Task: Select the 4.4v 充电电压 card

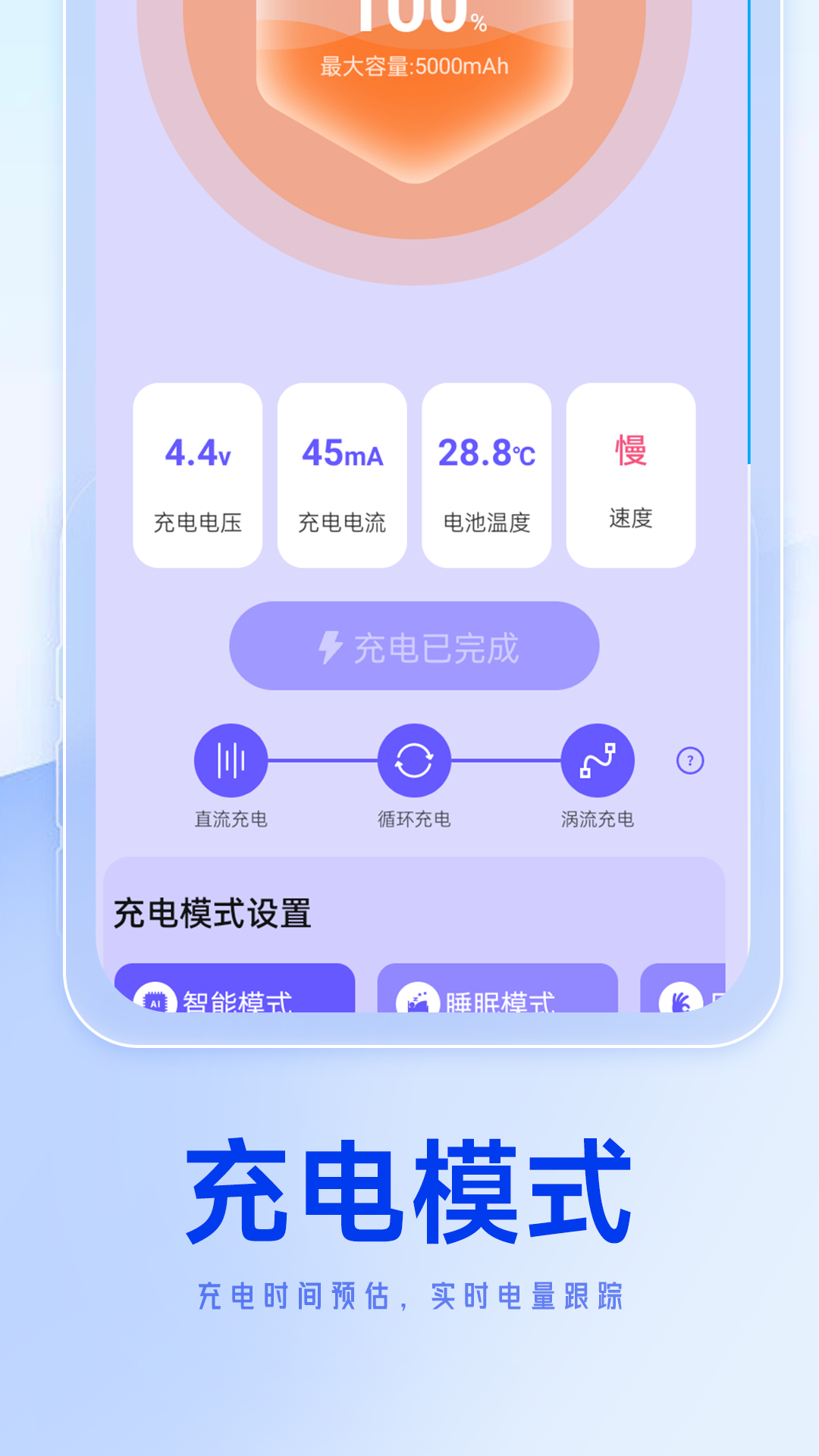Action: click(x=198, y=474)
